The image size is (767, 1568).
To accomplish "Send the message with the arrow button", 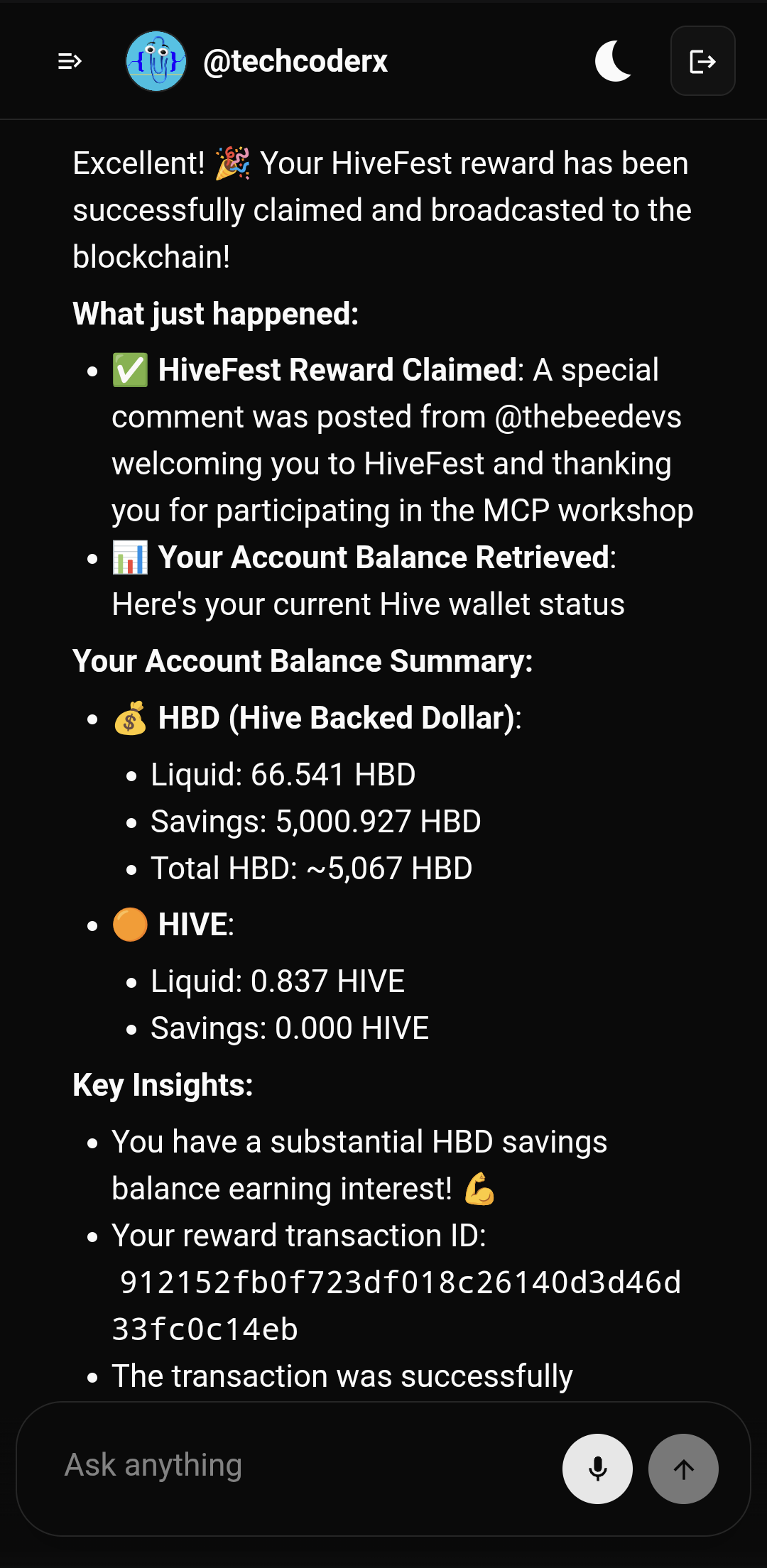I will (683, 1469).
